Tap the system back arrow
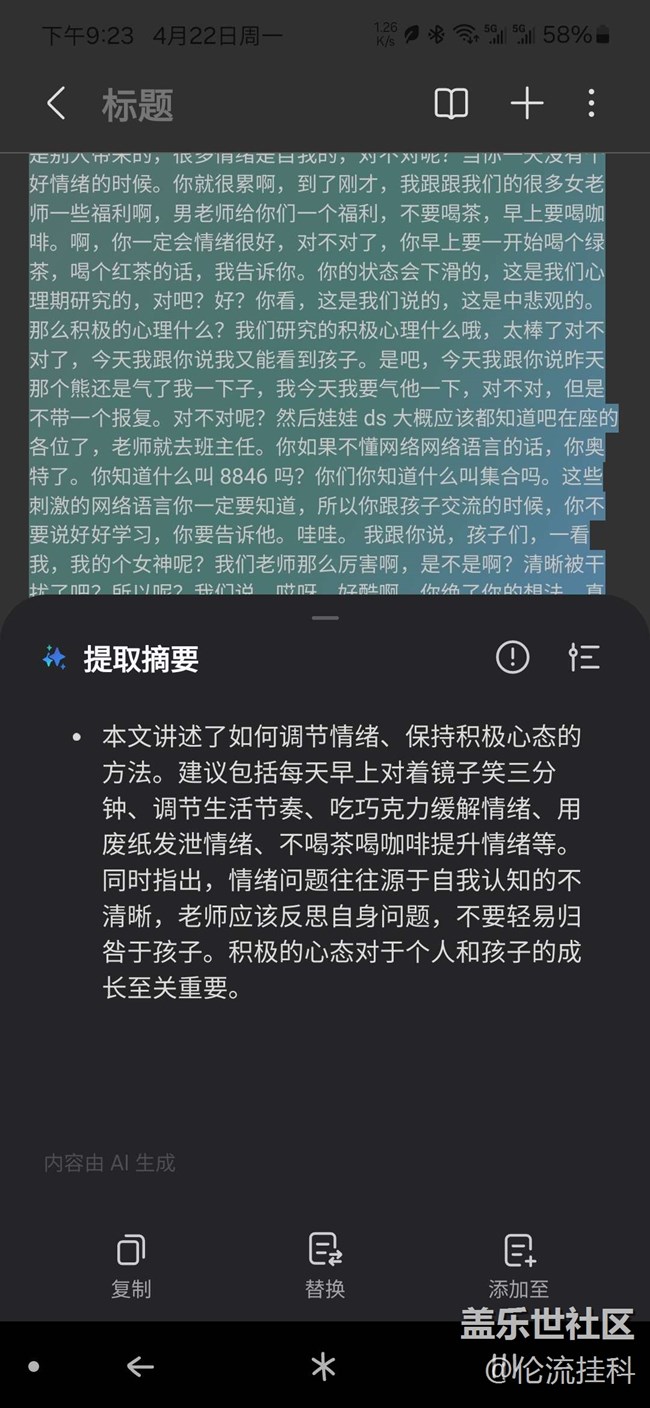This screenshot has height=1408, width=650. [140, 1367]
